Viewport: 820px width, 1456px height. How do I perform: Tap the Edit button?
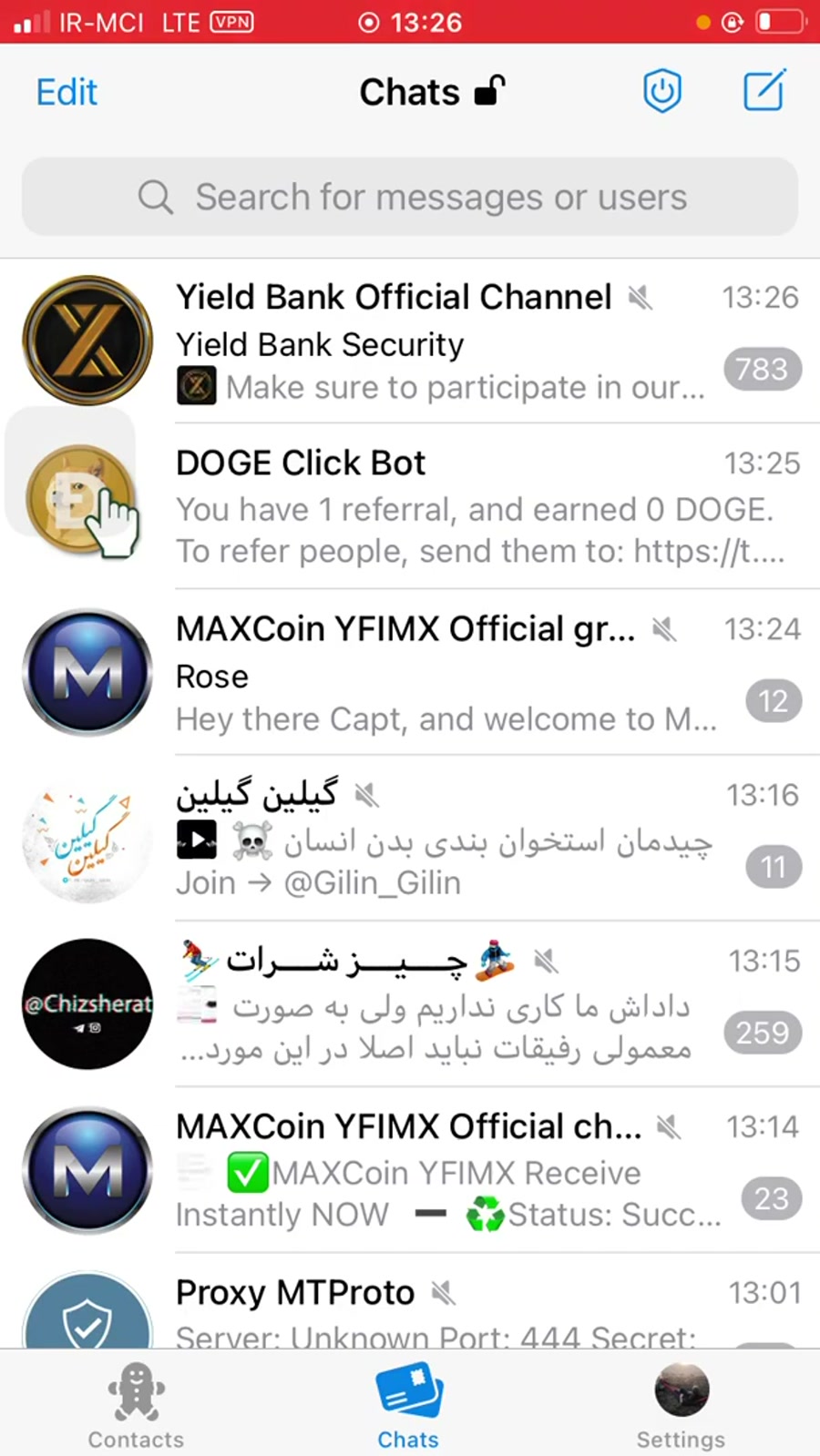(x=67, y=92)
